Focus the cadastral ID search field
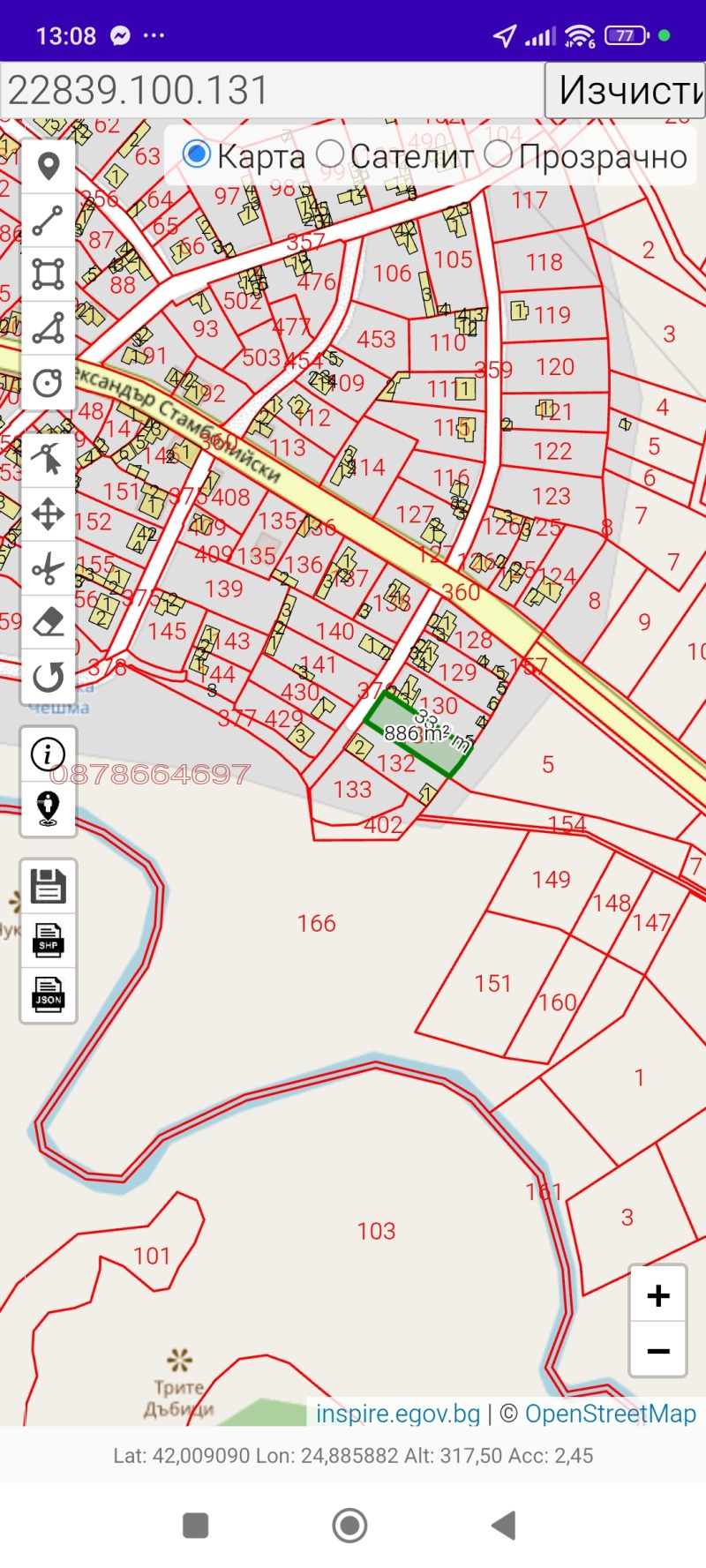 tap(272, 90)
